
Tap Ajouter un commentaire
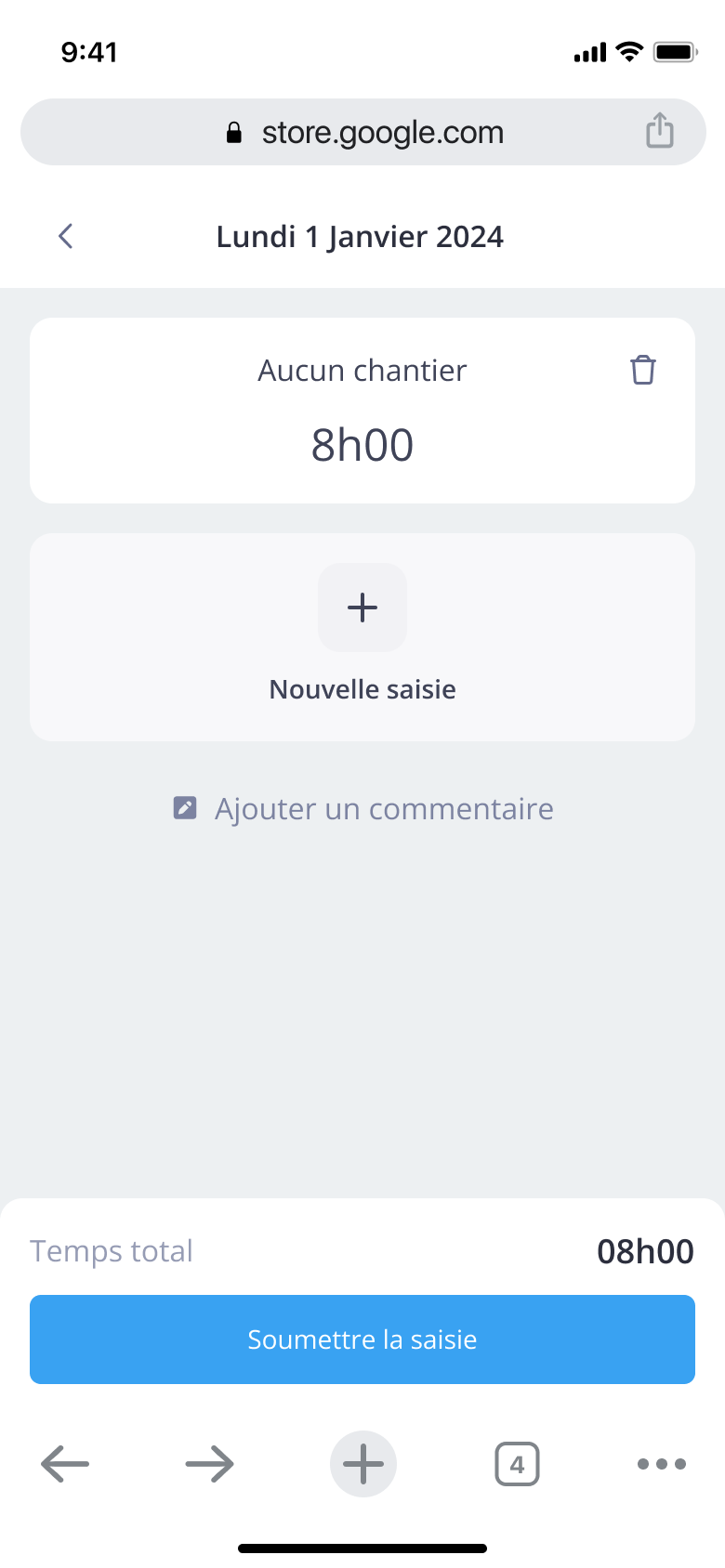coord(363,809)
